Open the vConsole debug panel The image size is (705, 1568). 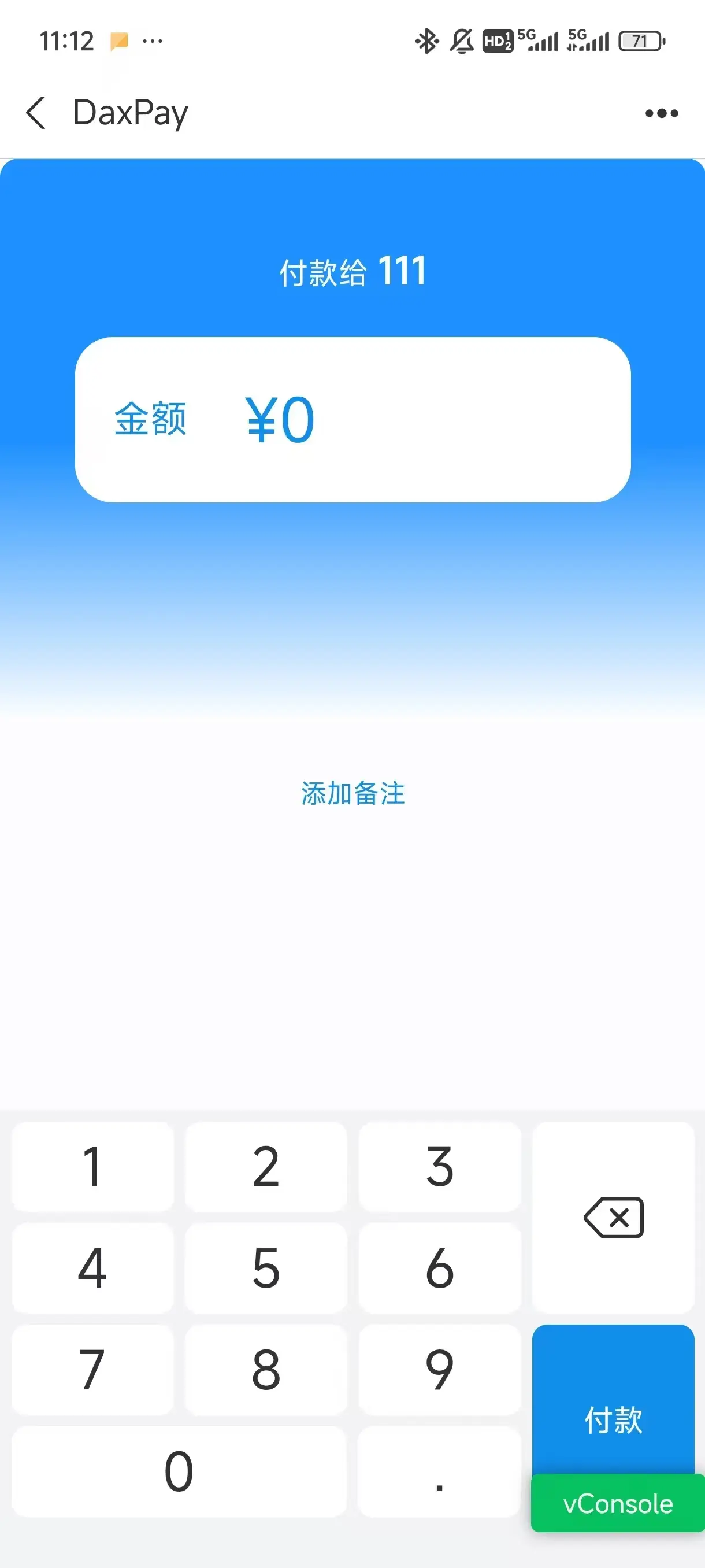[x=617, y=1503]
